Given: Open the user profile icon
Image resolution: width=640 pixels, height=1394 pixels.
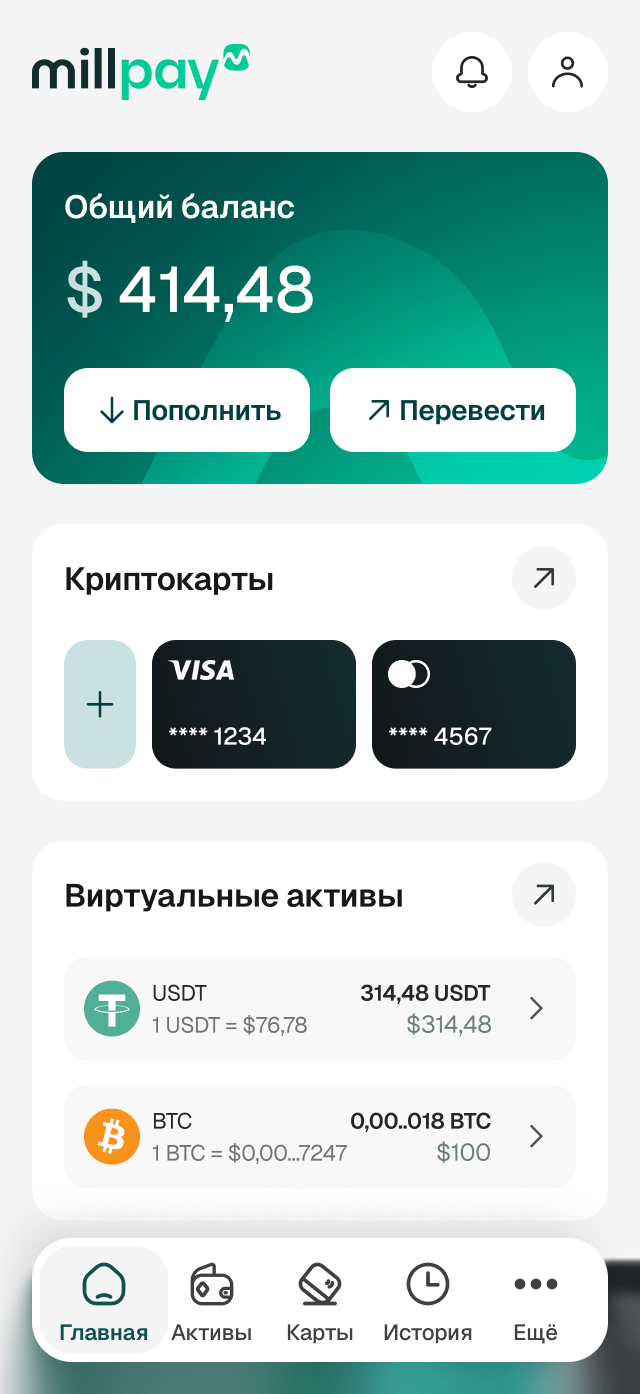Looking at the screenshot, I should pos(568,72).
